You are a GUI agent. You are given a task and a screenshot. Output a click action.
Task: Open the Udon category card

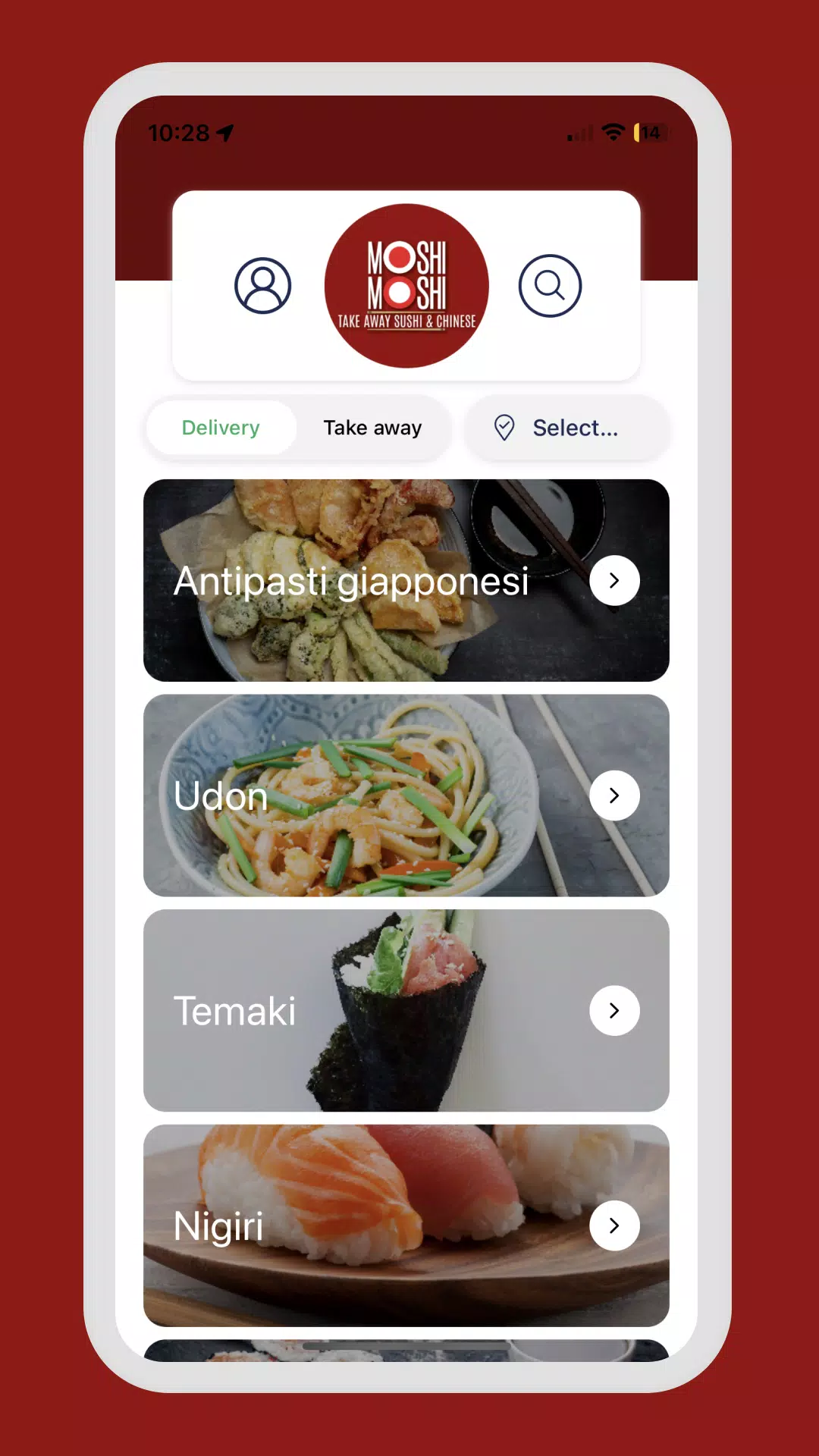406,795
